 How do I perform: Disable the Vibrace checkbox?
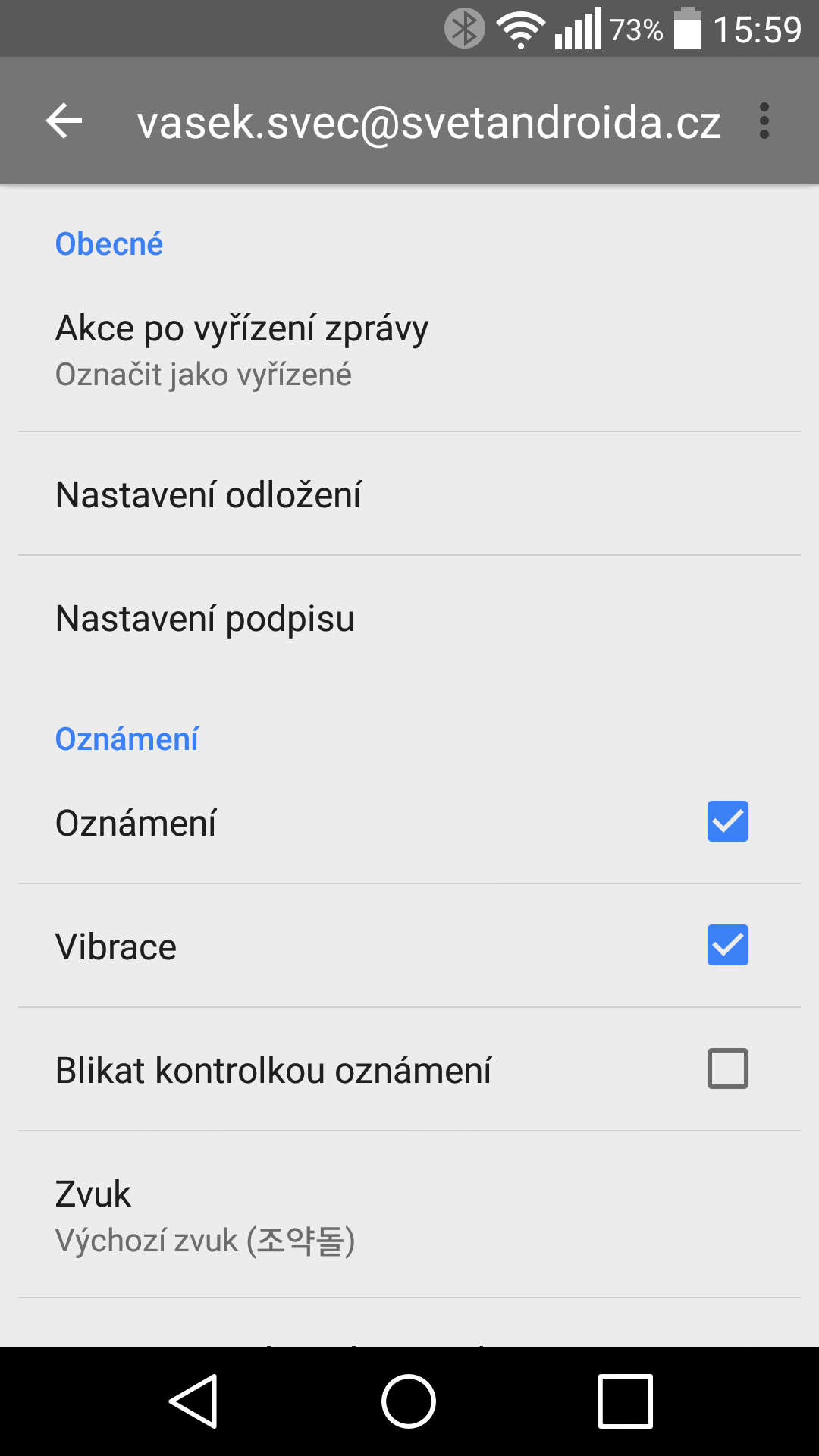(x=727, y=945)
